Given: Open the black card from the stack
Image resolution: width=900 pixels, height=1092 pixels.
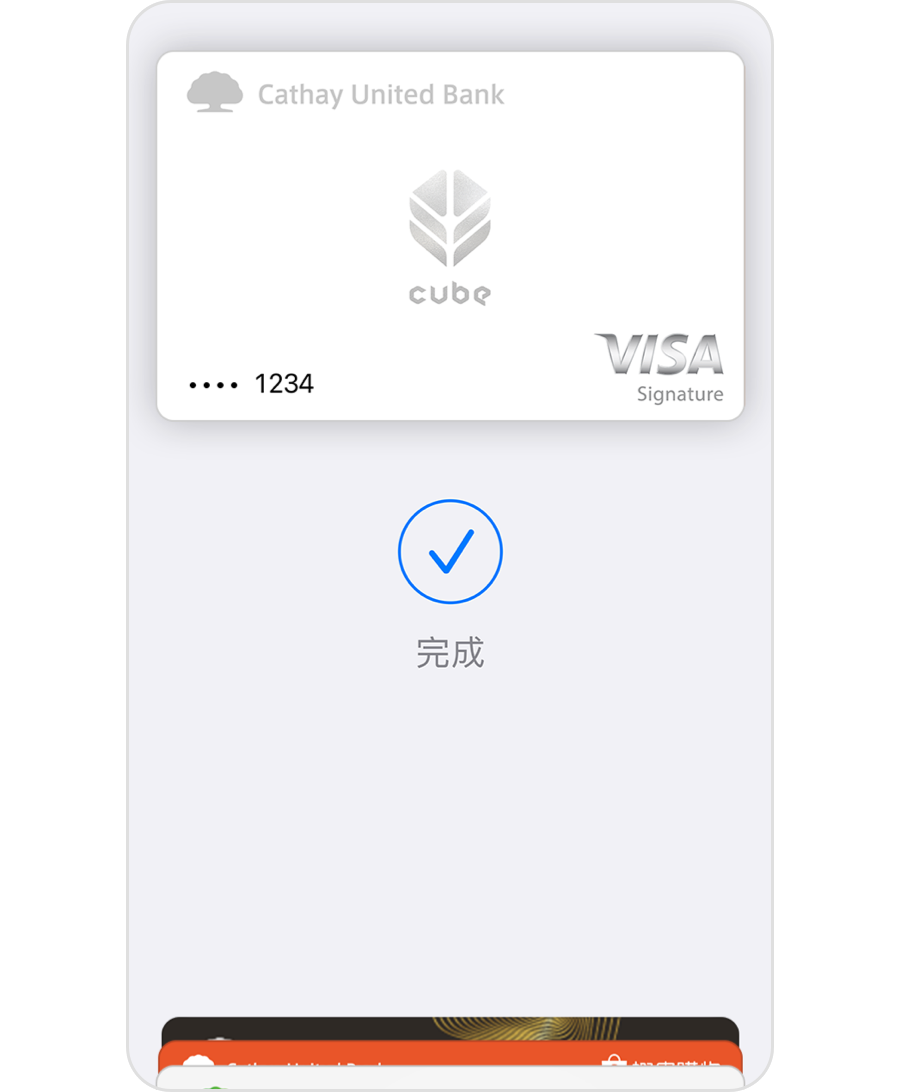Looking at the screenshot, I should (450, 1025).
